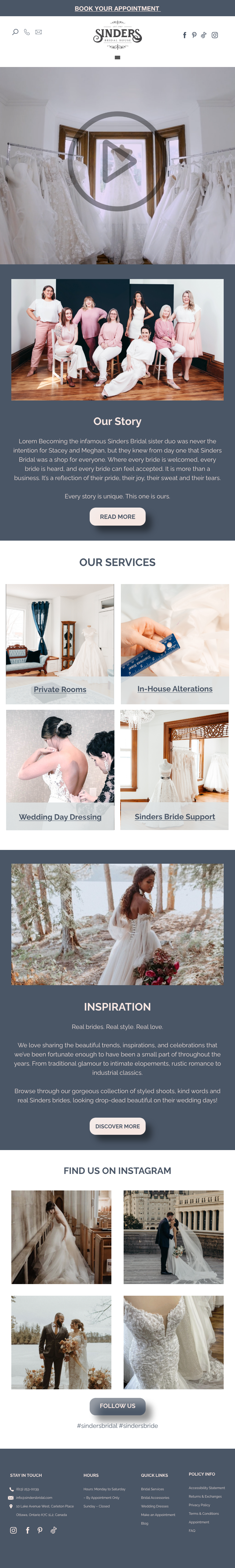Tap the Follow Us button
The image size is (235, 1568).
coord(117,1406)
